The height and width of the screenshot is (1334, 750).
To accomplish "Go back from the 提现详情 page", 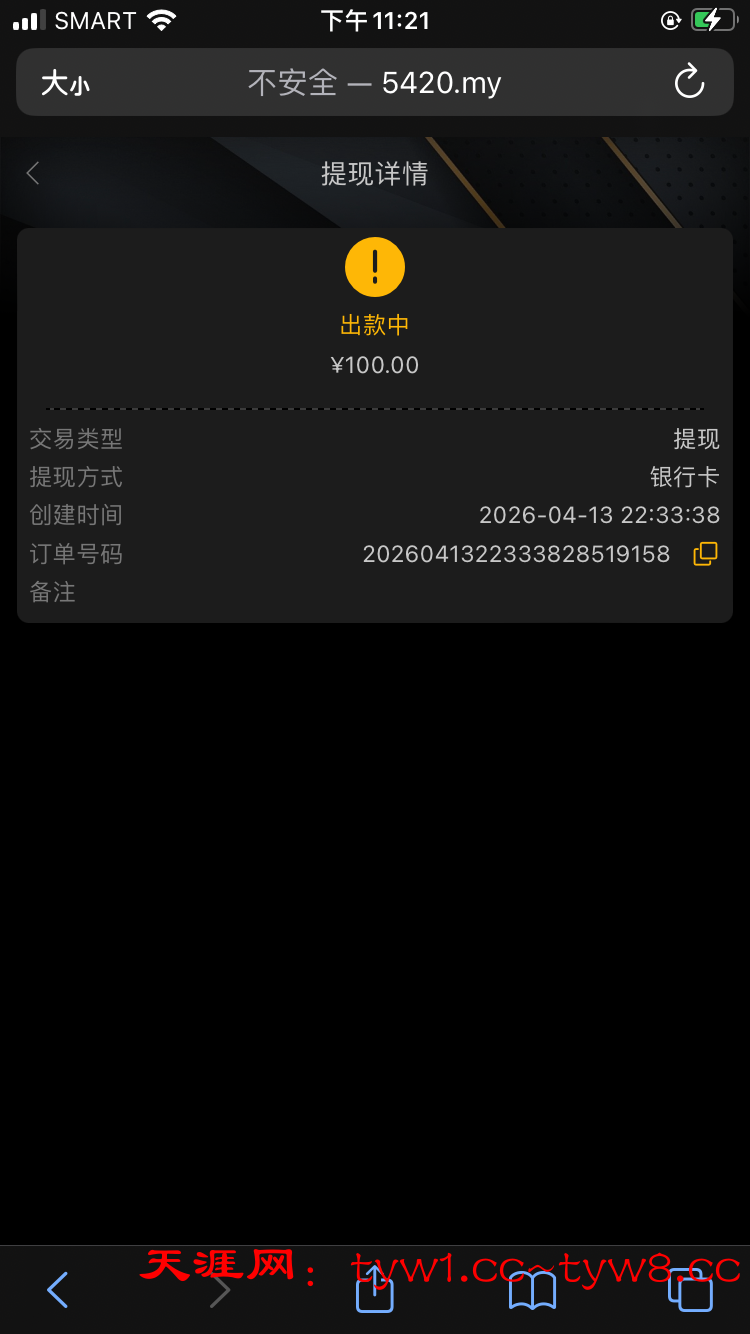I will pos(33,173).
